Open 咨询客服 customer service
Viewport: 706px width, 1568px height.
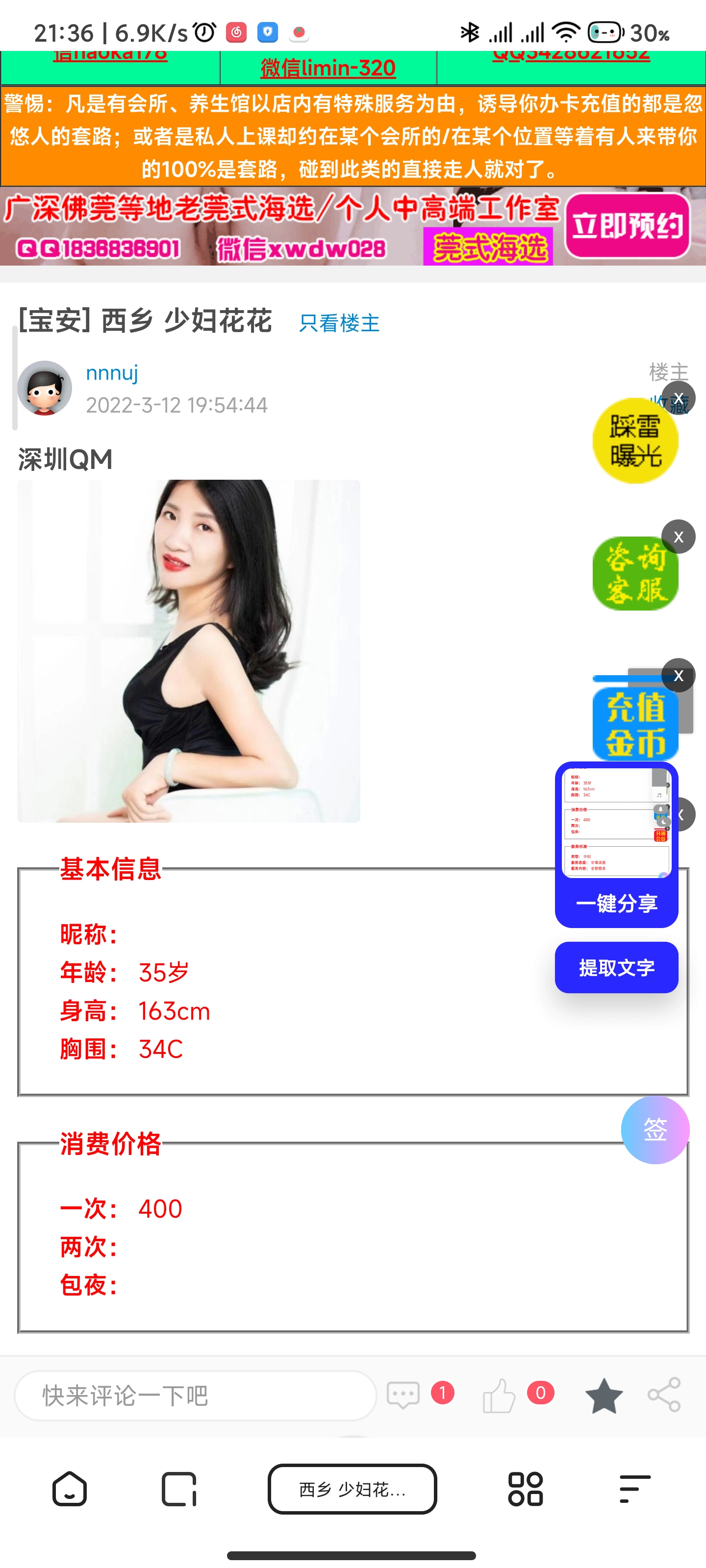click(635, 574)
